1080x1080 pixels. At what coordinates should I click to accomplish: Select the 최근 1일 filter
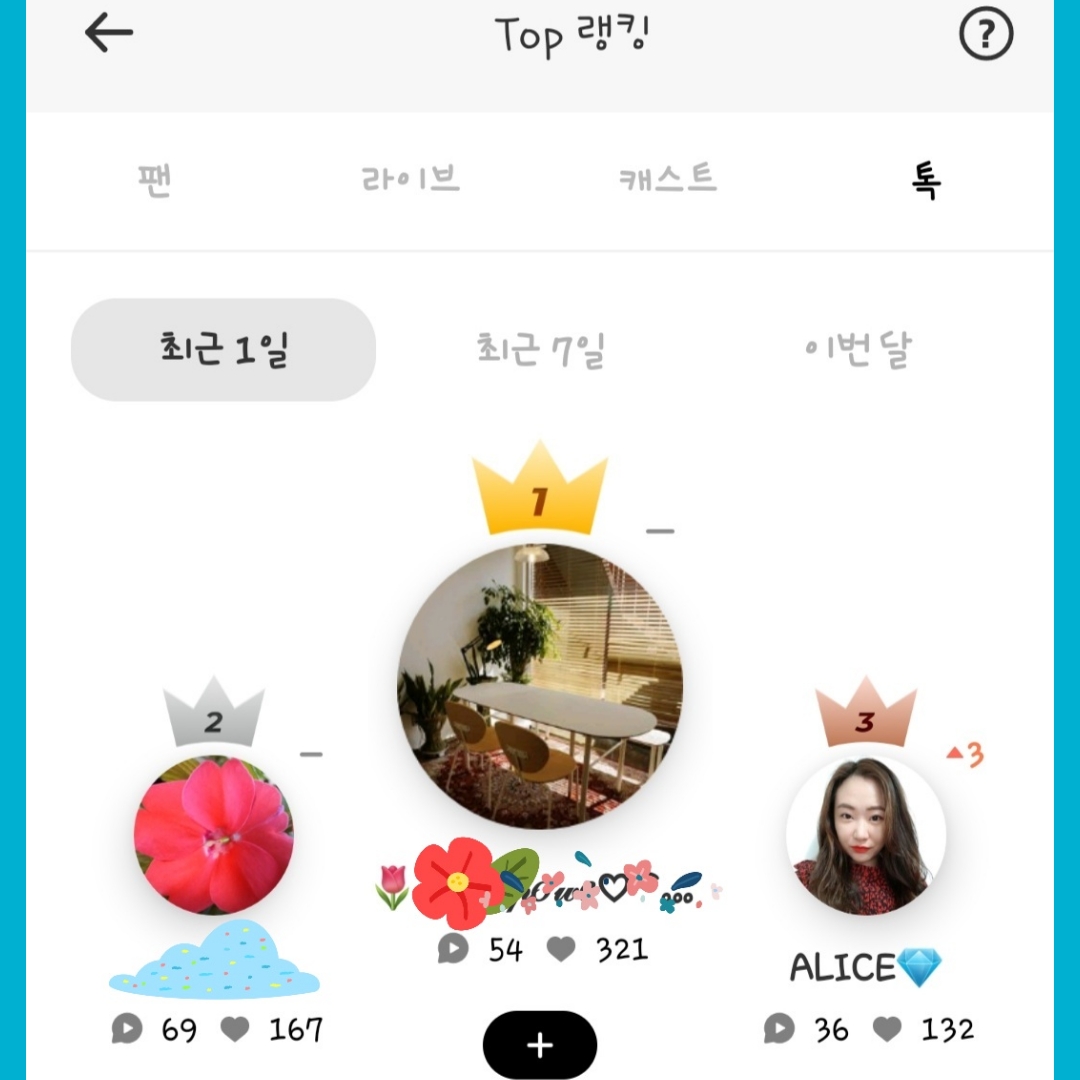223,350
